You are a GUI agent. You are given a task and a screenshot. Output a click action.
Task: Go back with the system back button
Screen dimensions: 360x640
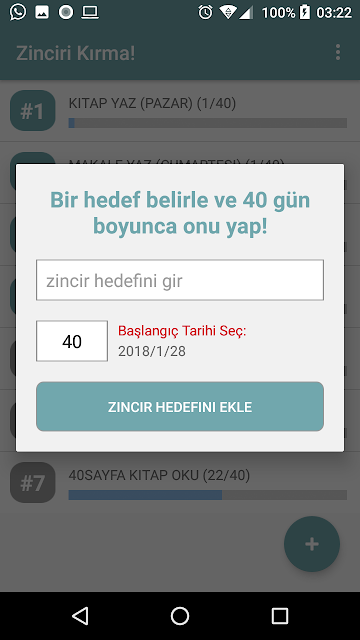point(80,616)
